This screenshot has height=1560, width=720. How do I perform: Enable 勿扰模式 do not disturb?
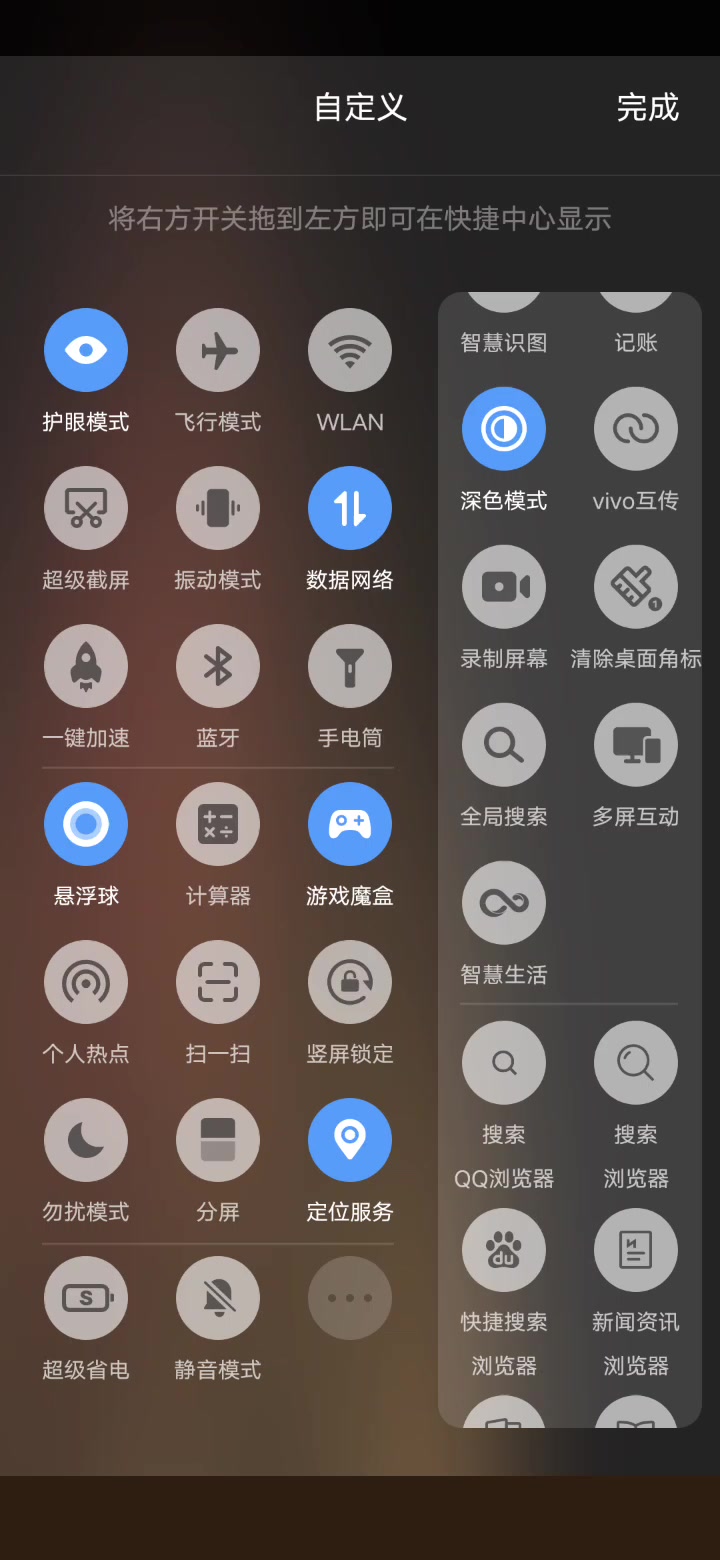pyautogui.click(x=86, y=1140)
